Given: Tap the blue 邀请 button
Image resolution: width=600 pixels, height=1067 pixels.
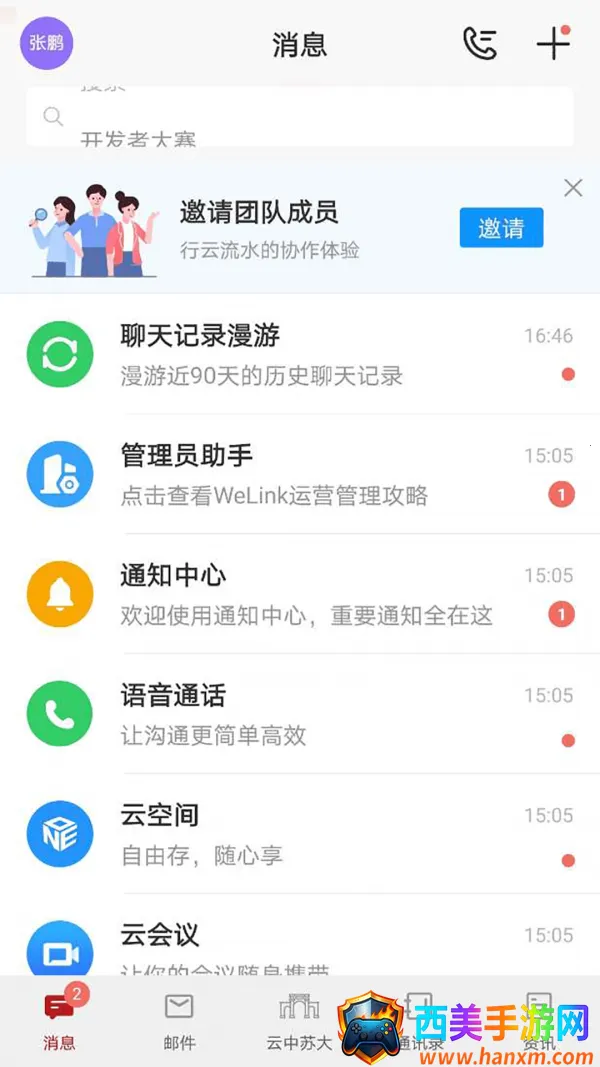Looking at the screenshot, I should point(501,228).
